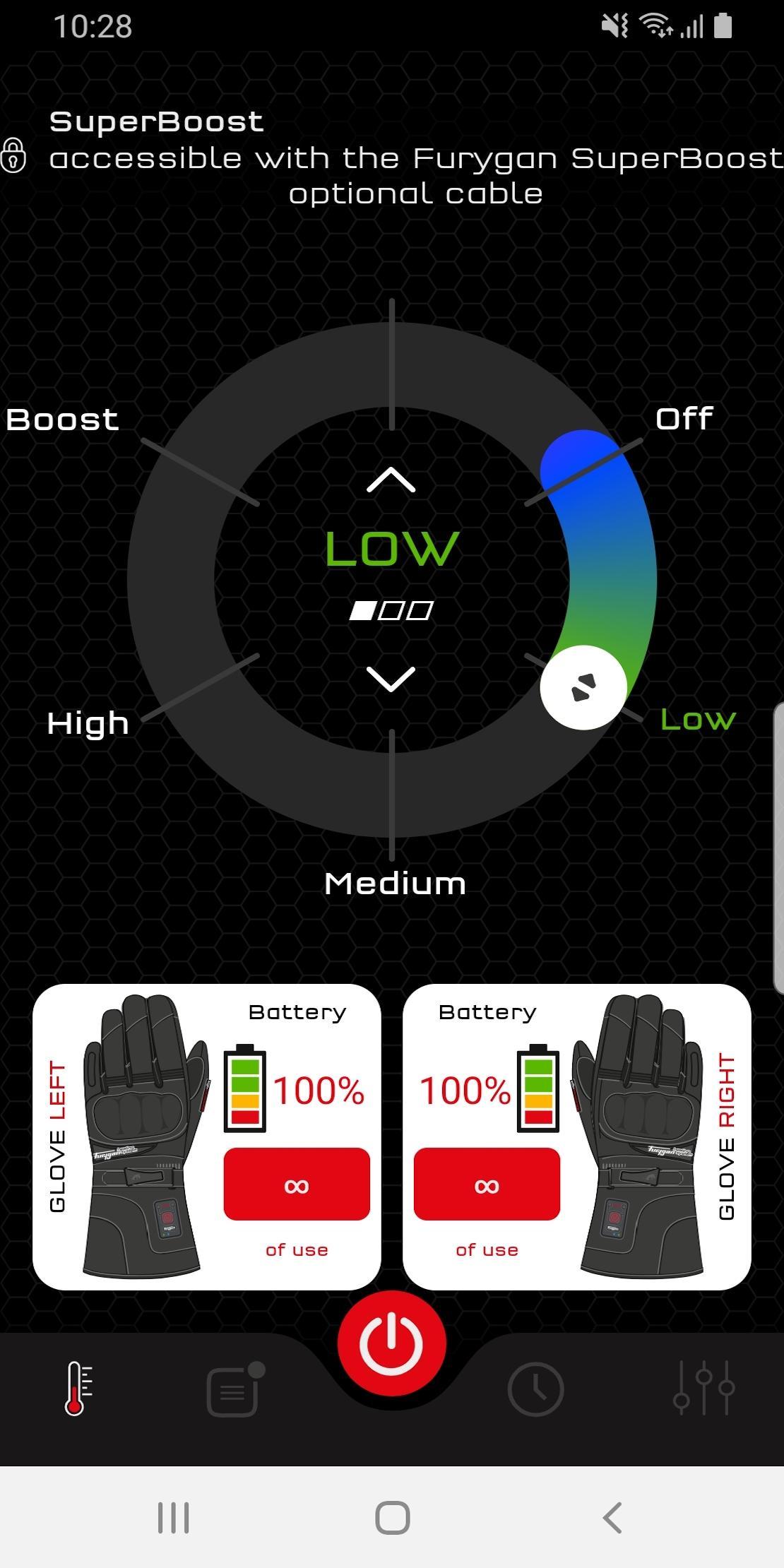Tap the red power button
The height and width of the screenshot is (1568, 784).
coord(391,1343)
